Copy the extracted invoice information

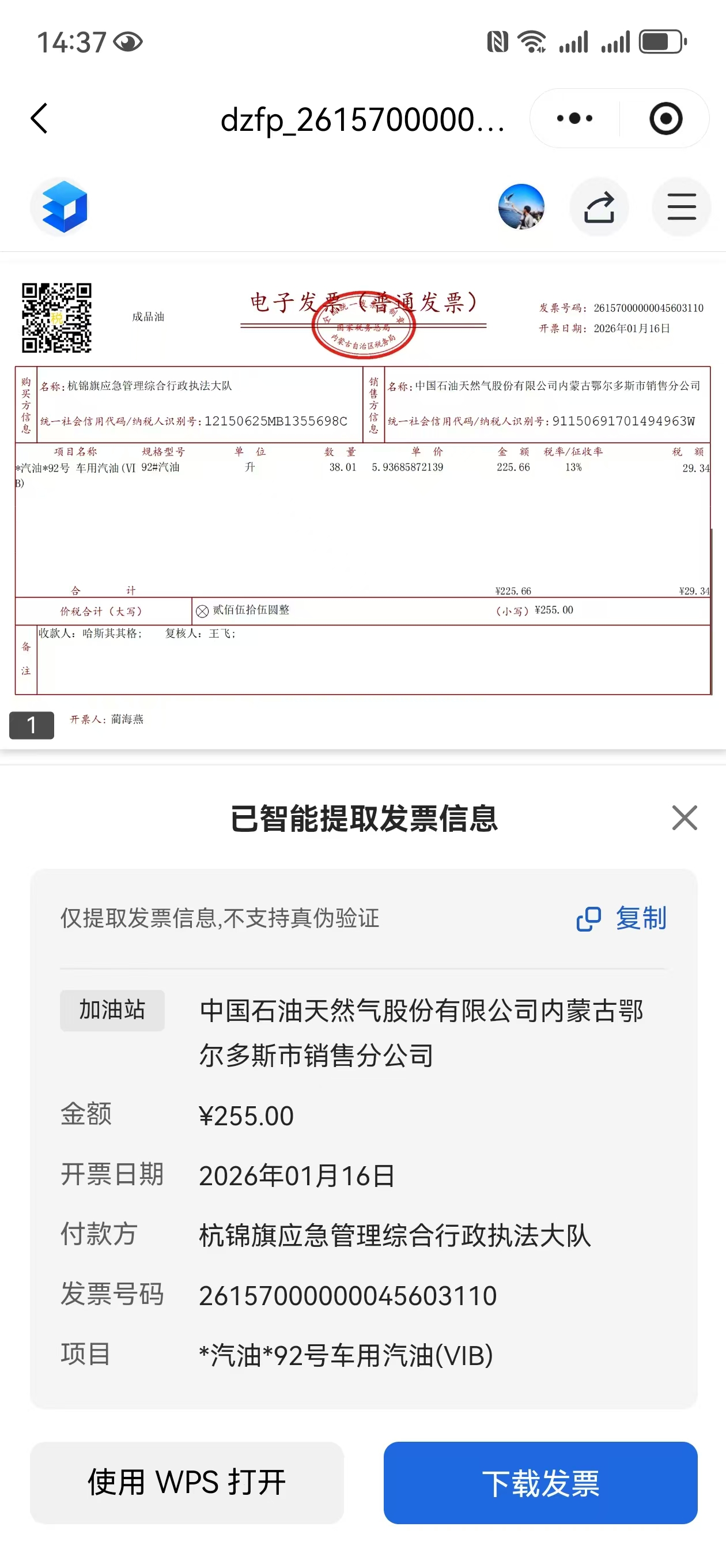tap(622, 918)
